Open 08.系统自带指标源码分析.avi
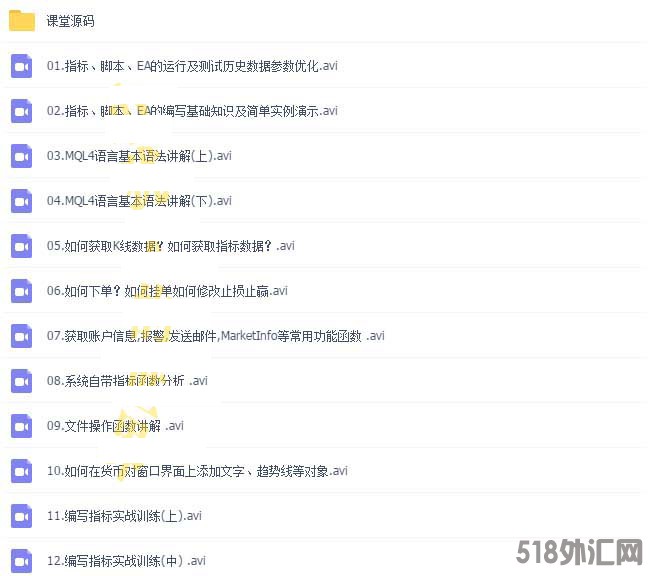Viewport: 650px width, 576px height. point(127,381)
